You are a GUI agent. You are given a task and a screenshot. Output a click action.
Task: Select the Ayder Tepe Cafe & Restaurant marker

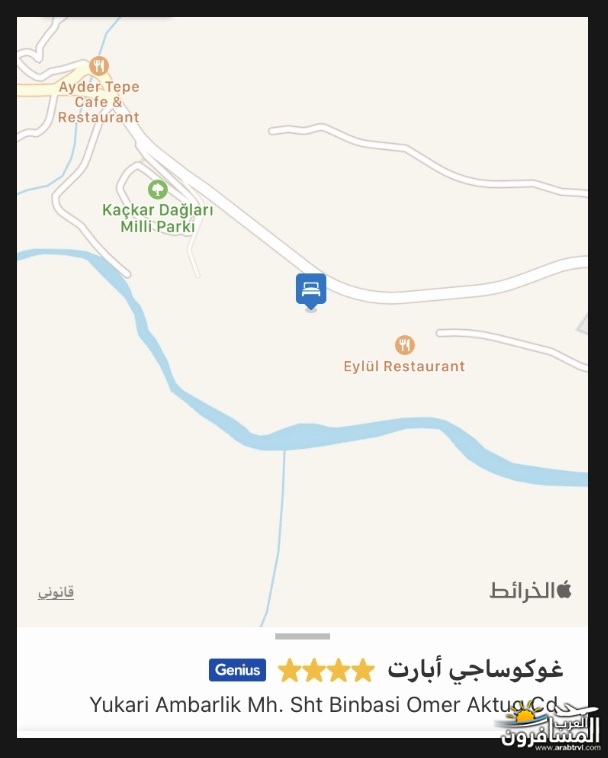click(x=98, y=67)
